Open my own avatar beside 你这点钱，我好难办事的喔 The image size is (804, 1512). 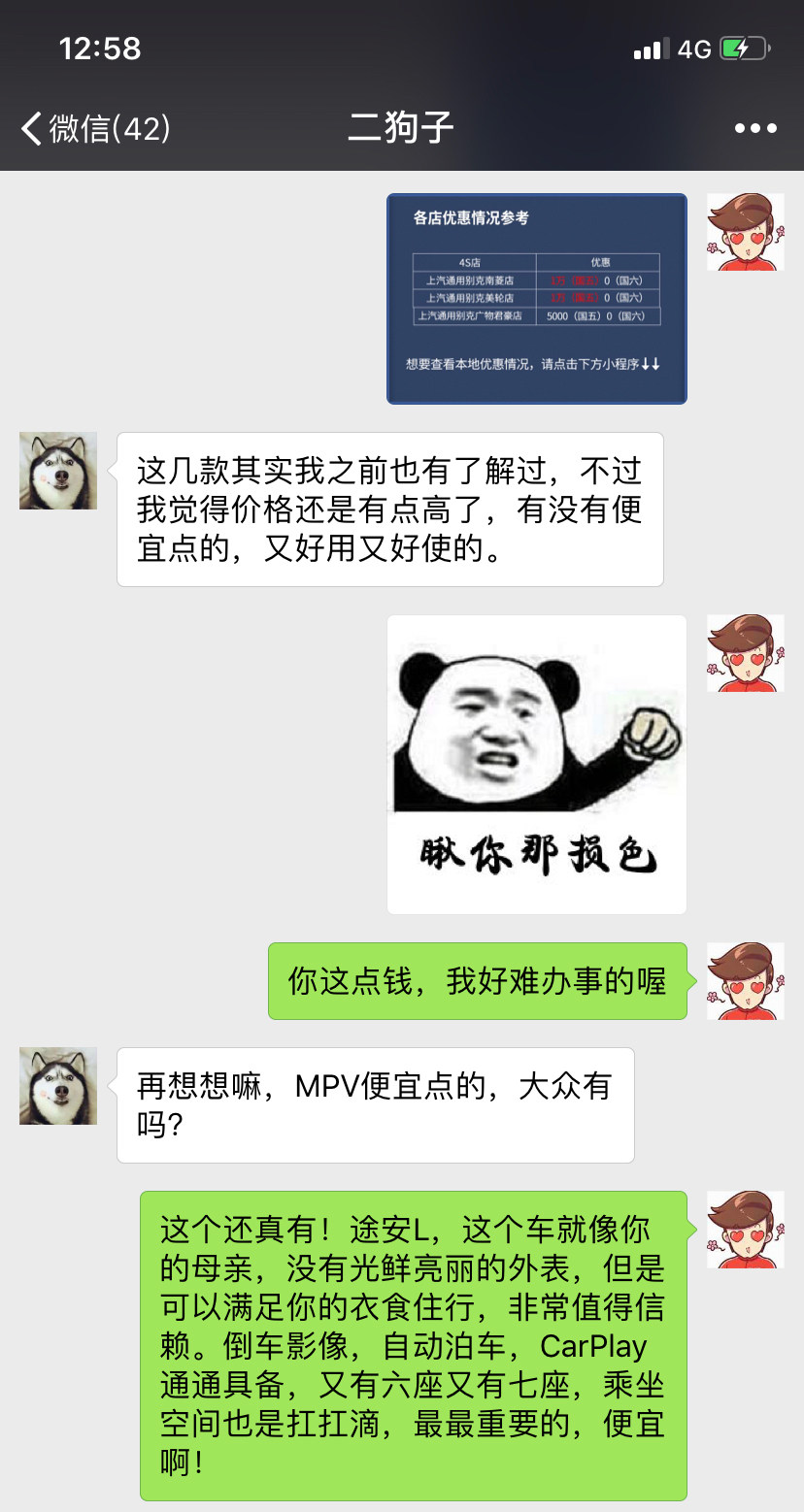(745, 980)
